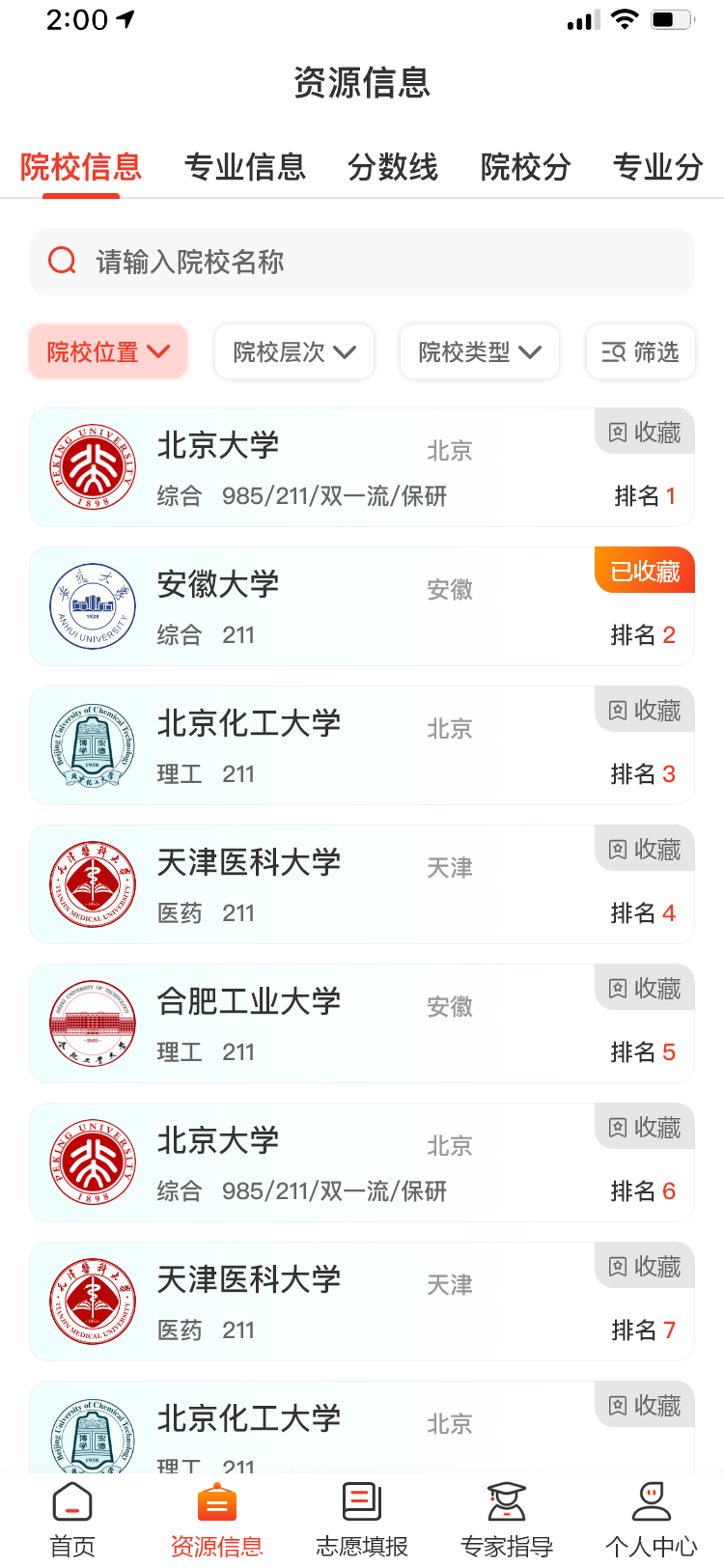Select the 院校分 tab
Screen dimensions: 724x1568
[525, 167]
